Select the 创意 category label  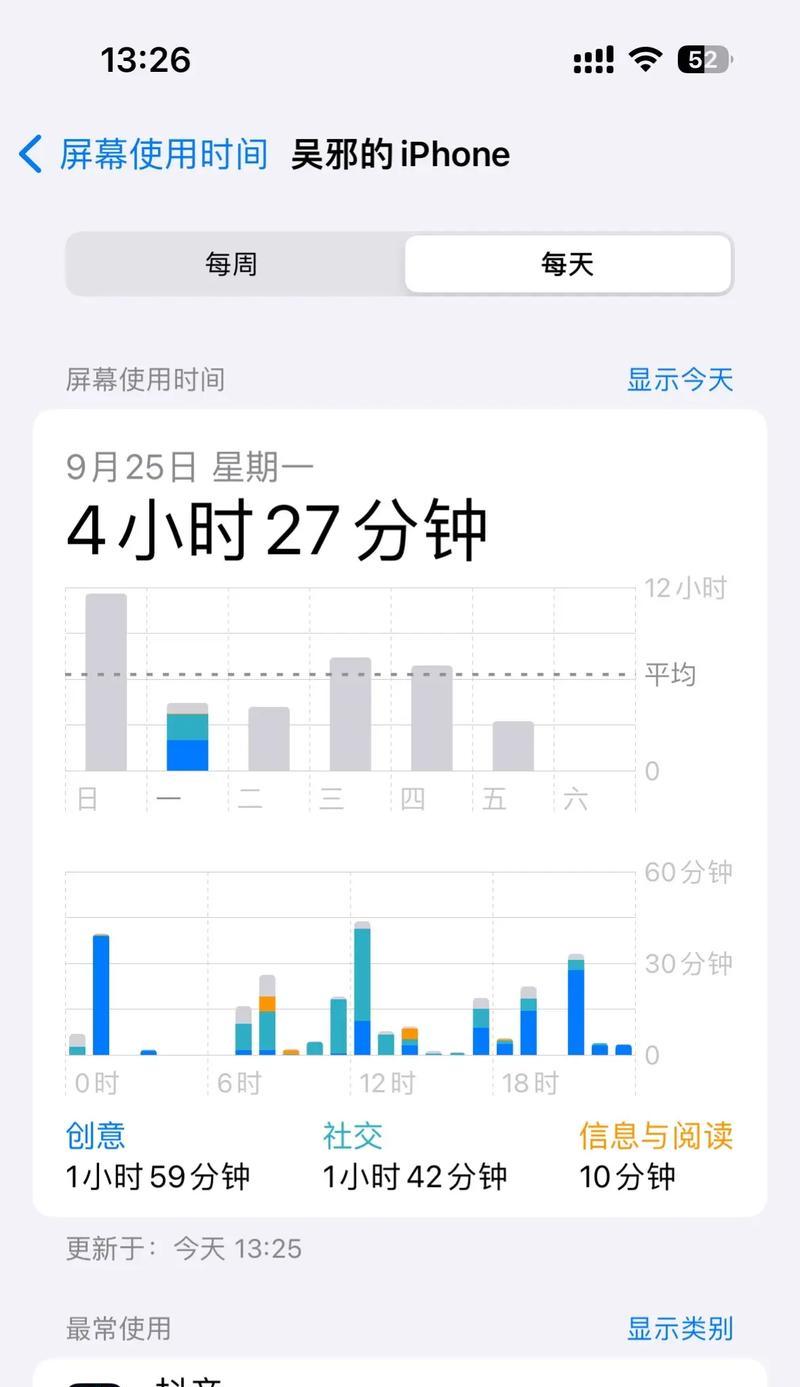[x=95, y=1135]
